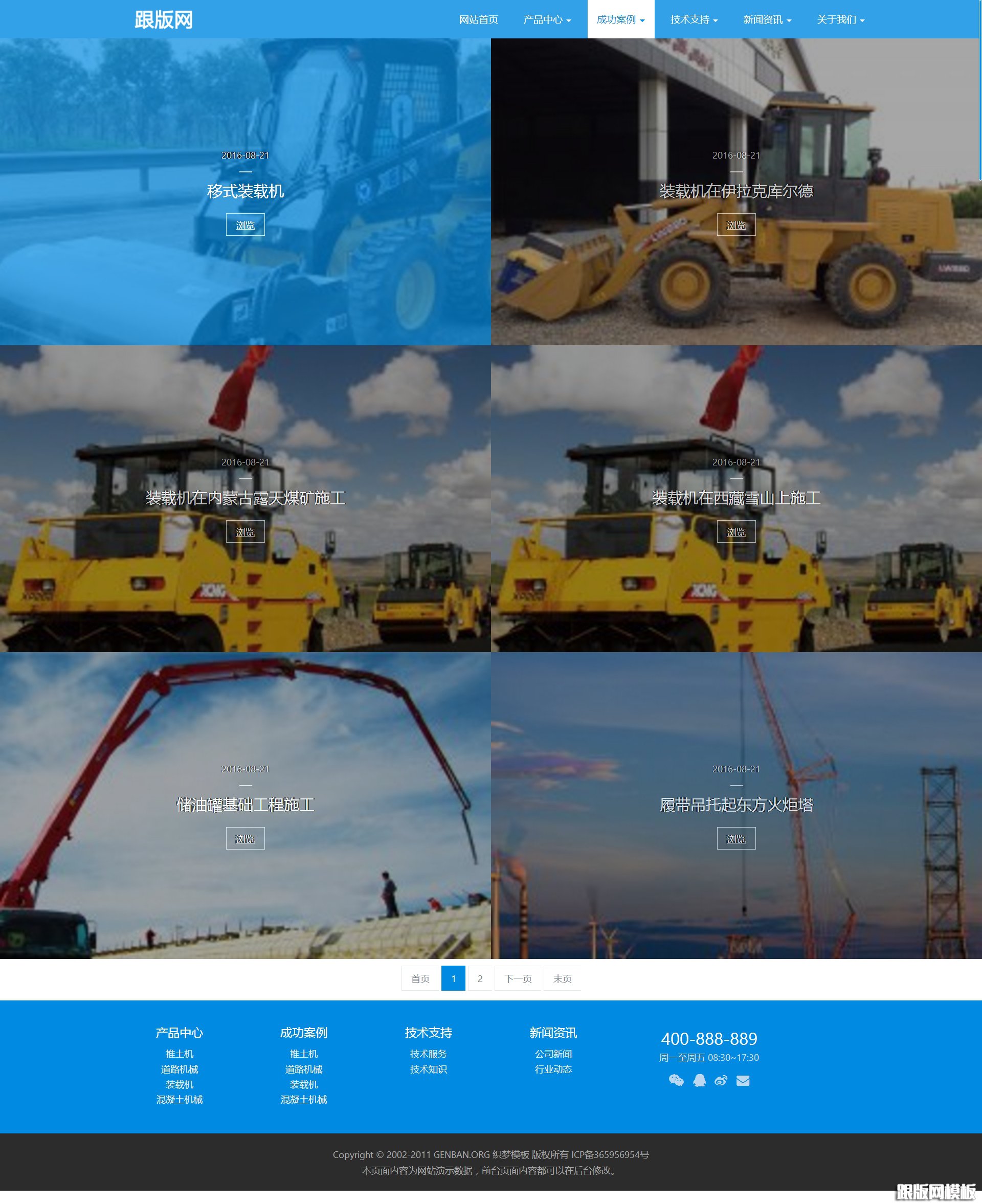Tap the 跟版网 site logo
Viewport: 982px width, 1204px height.
tap(164, 20)
